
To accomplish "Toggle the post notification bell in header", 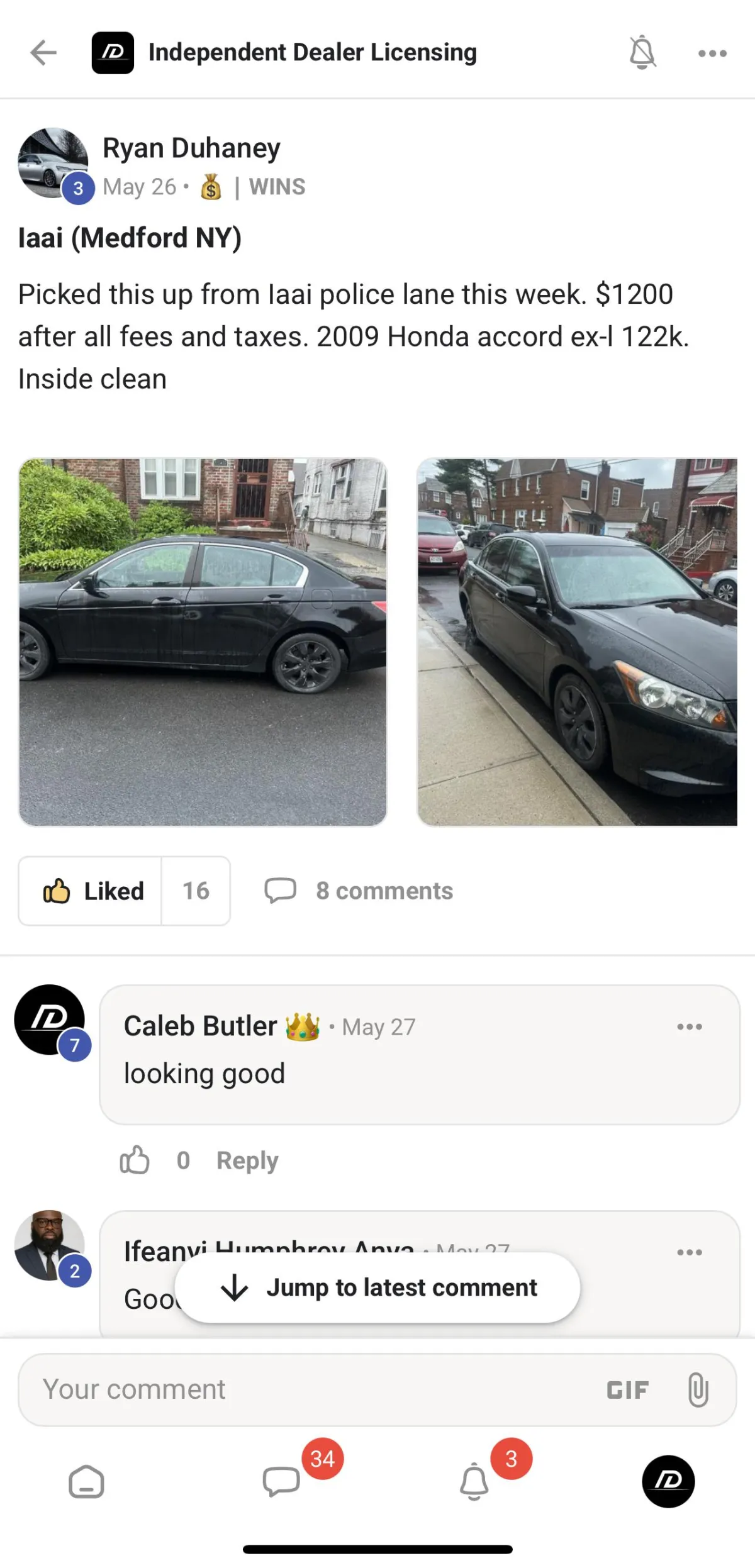I will pyautogui.click(x=642, y=52).
